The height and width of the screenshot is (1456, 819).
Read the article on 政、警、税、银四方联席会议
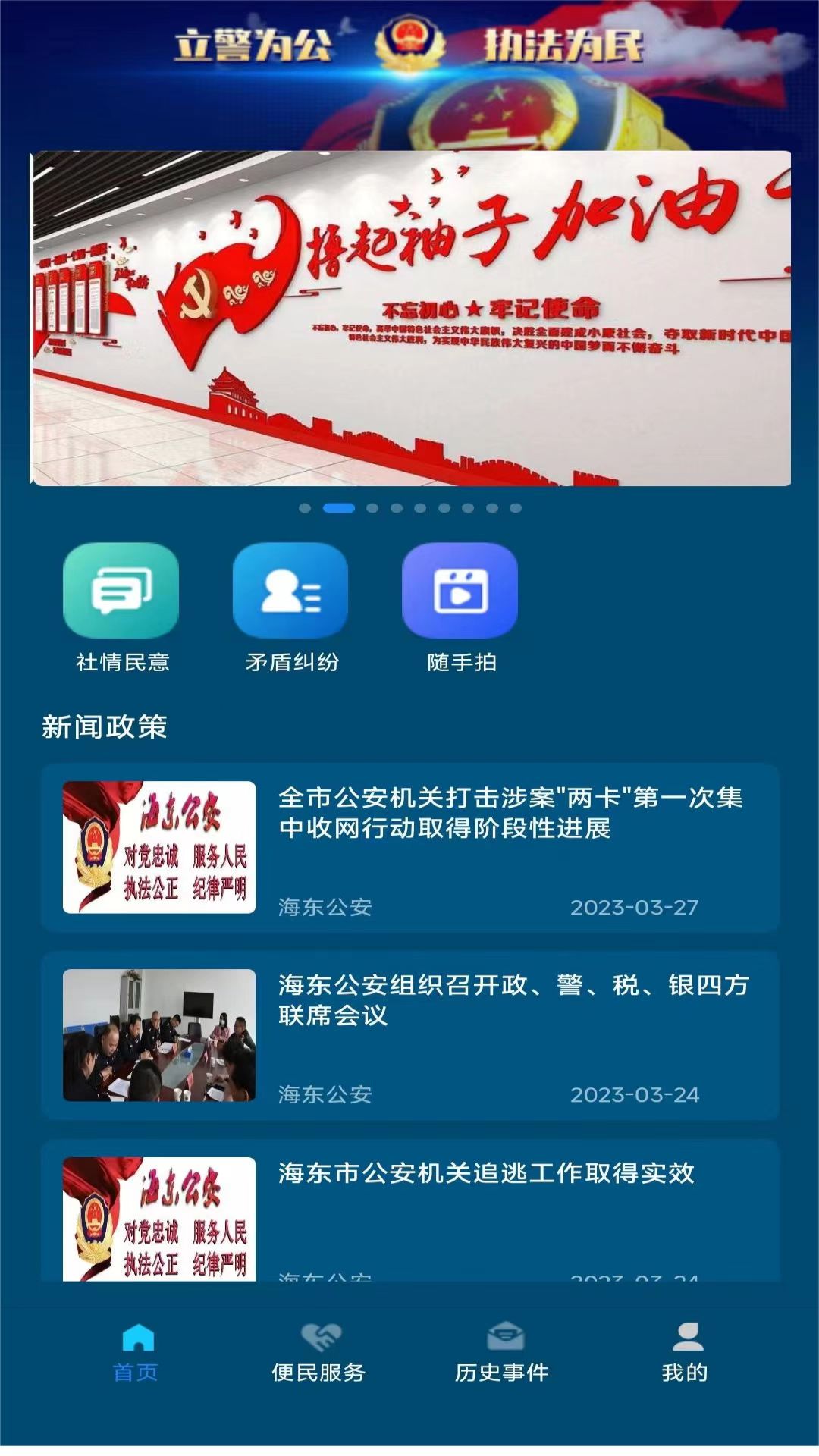(410, 1035)
